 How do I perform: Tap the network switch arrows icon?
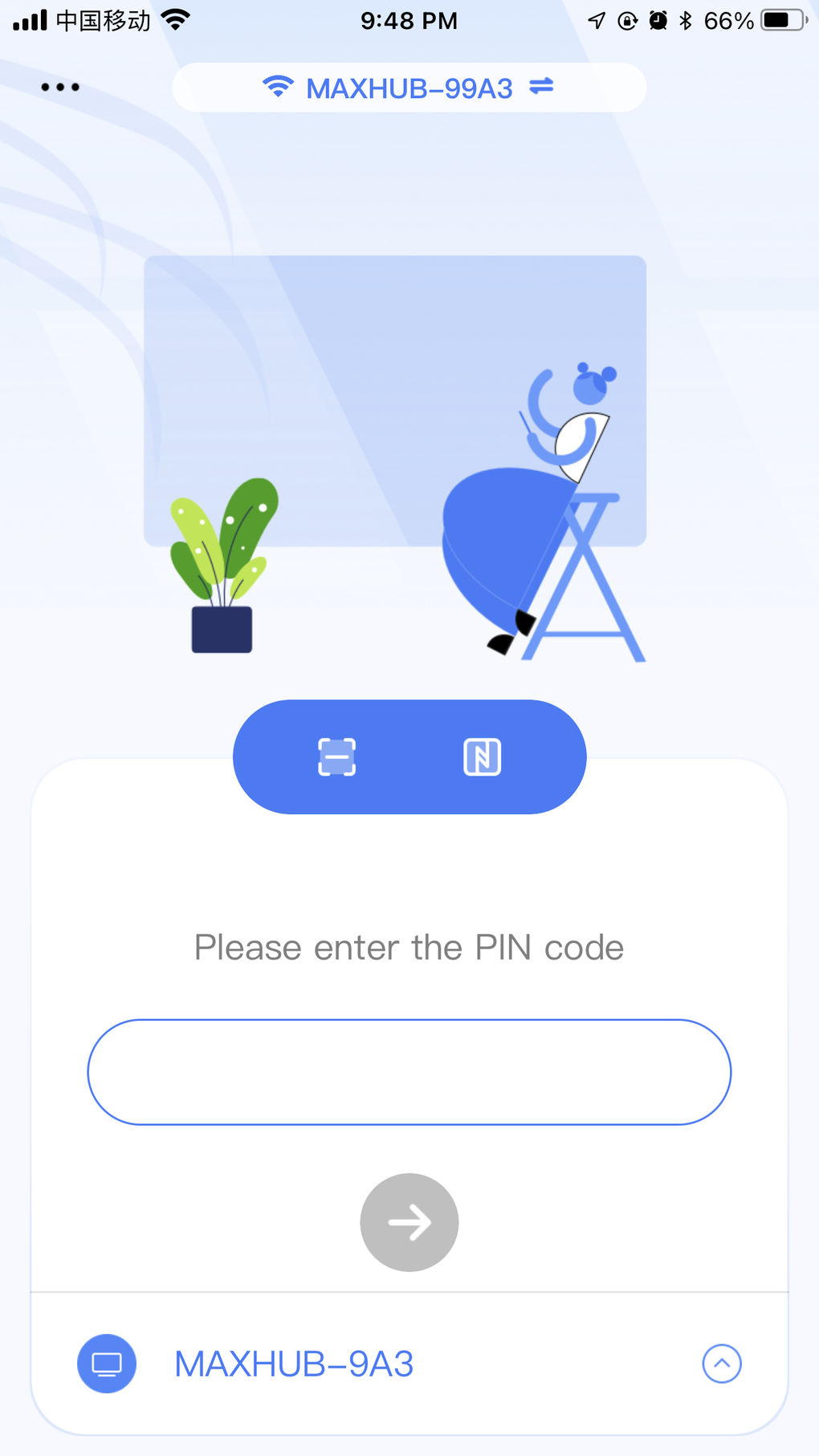[x=541, y=87]
